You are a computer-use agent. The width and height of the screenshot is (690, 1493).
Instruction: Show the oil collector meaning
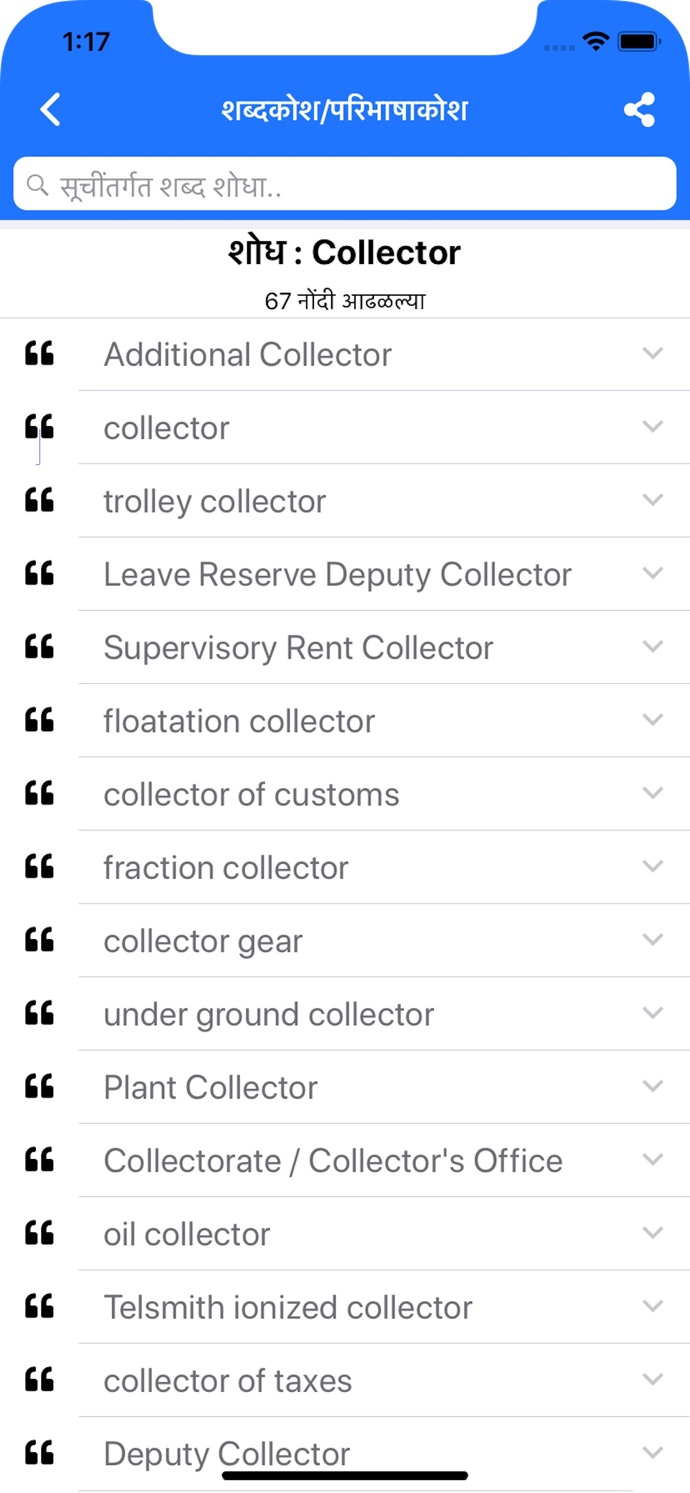[x=345, y=1234]
